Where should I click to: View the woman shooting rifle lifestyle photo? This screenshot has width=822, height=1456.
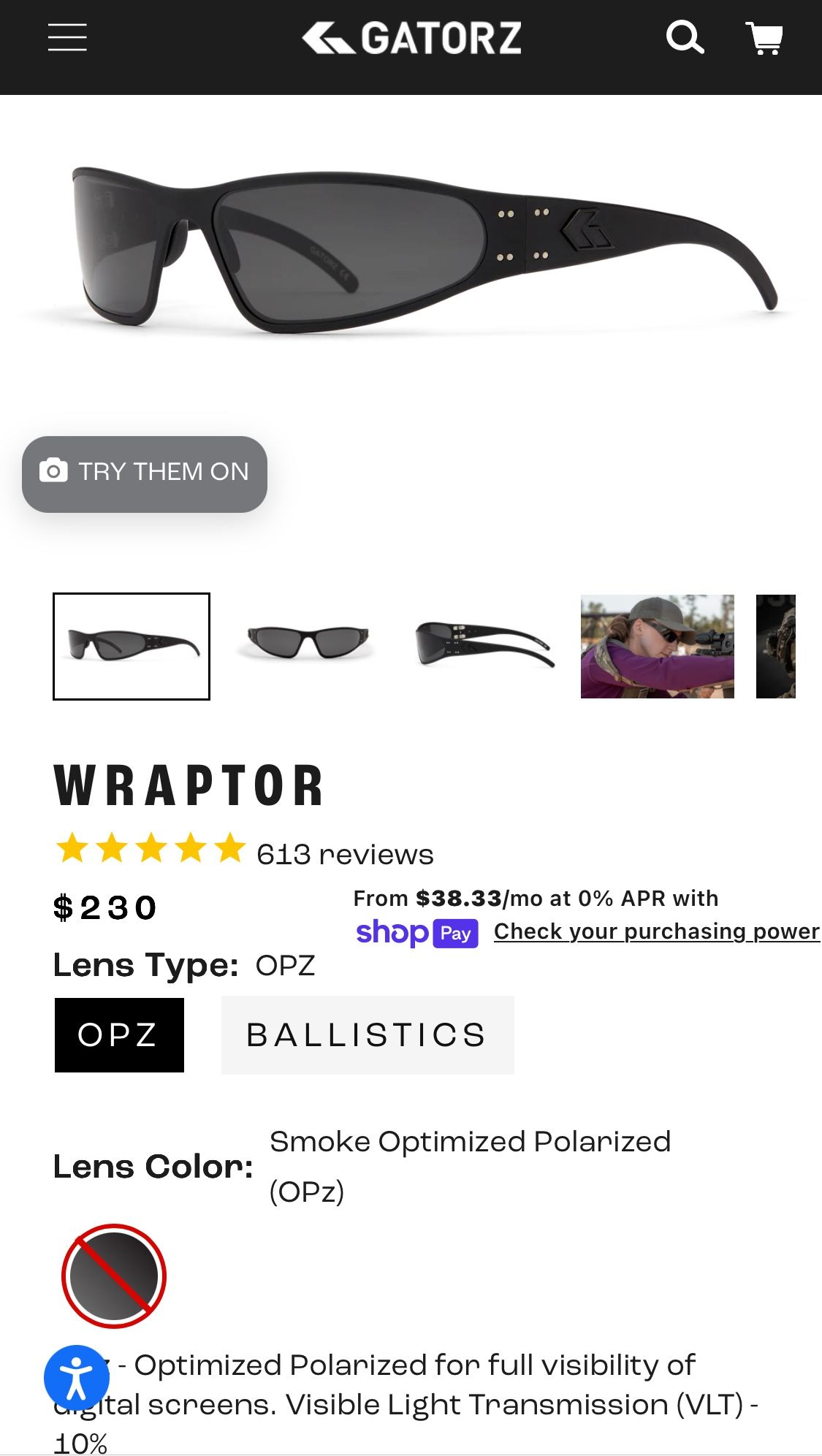pos(657,646)
